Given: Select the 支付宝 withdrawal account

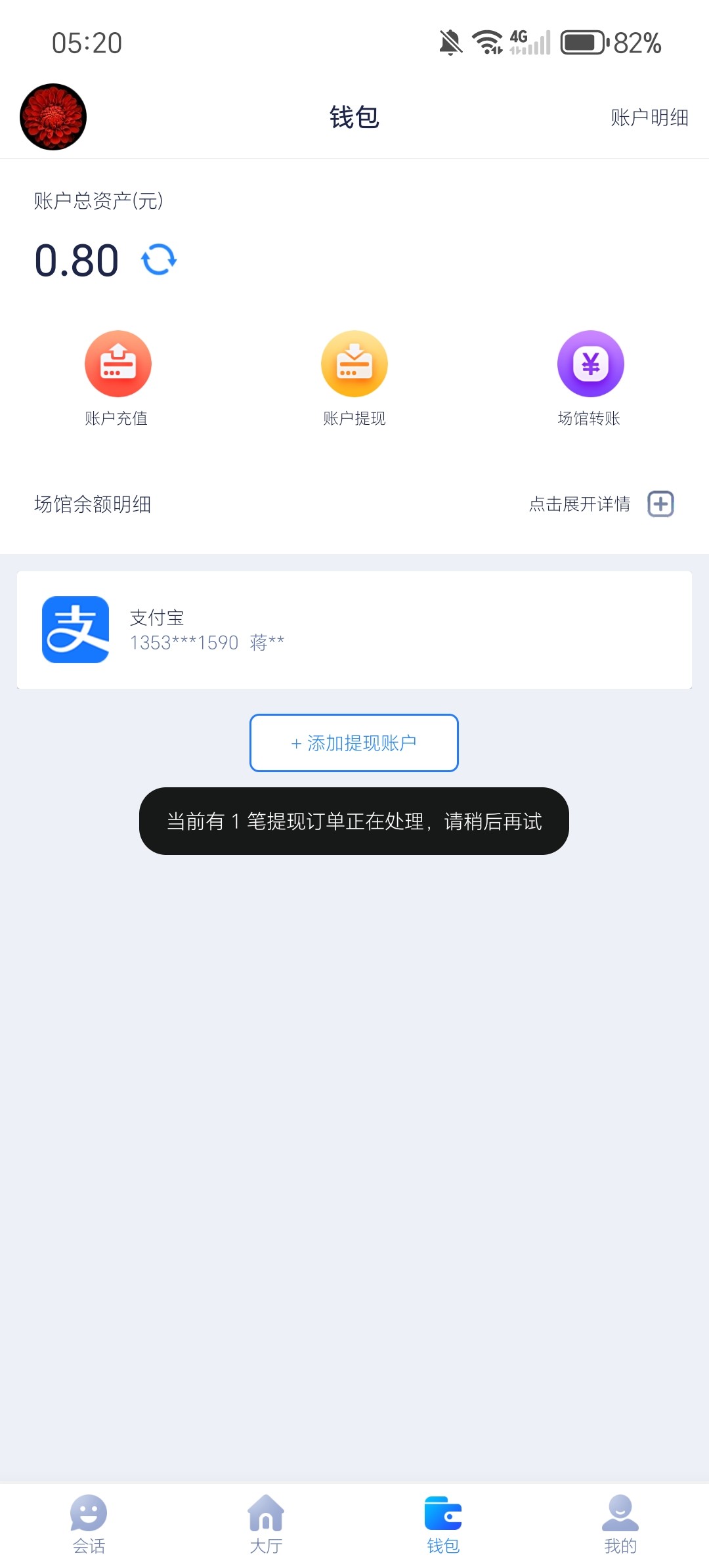Looking at the screenshot, I should 354,630.
